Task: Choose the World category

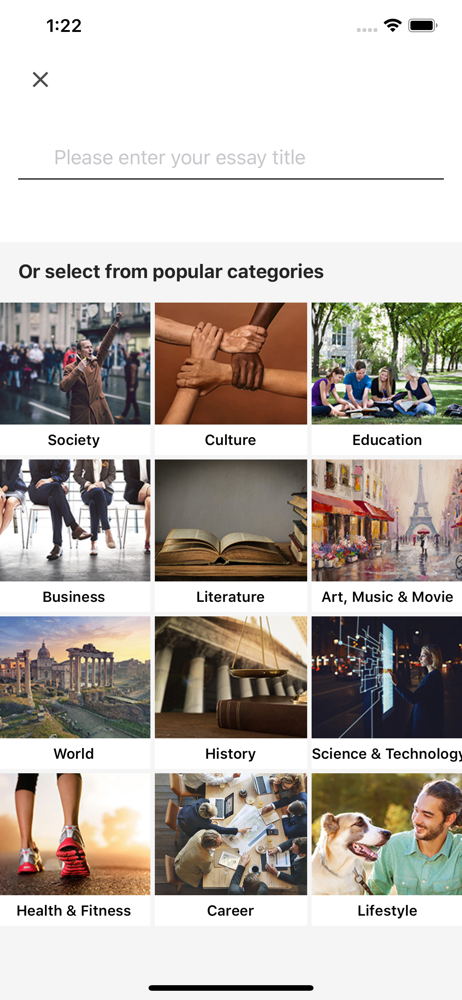Action: (74, 693)
